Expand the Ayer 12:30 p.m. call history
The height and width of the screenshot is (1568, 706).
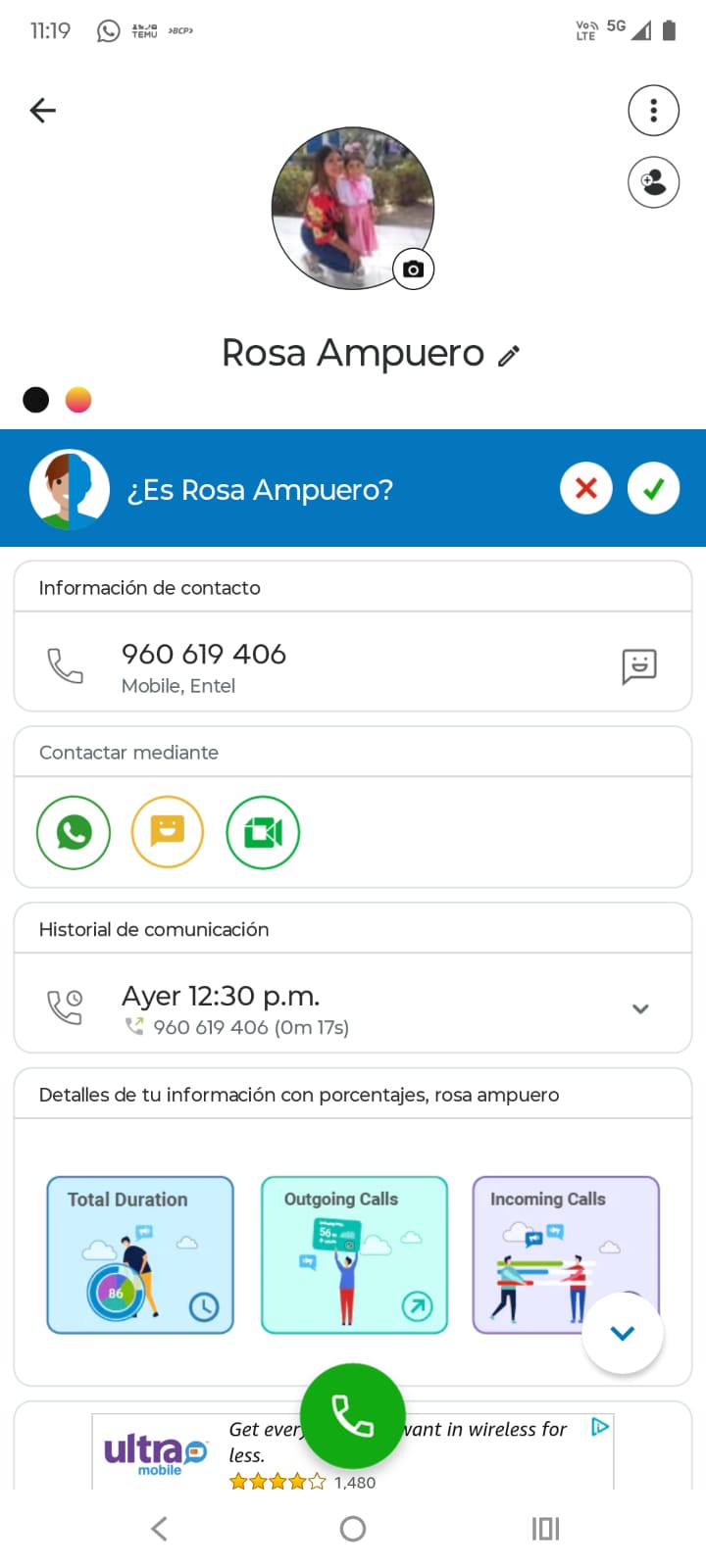pos(640,1008)
